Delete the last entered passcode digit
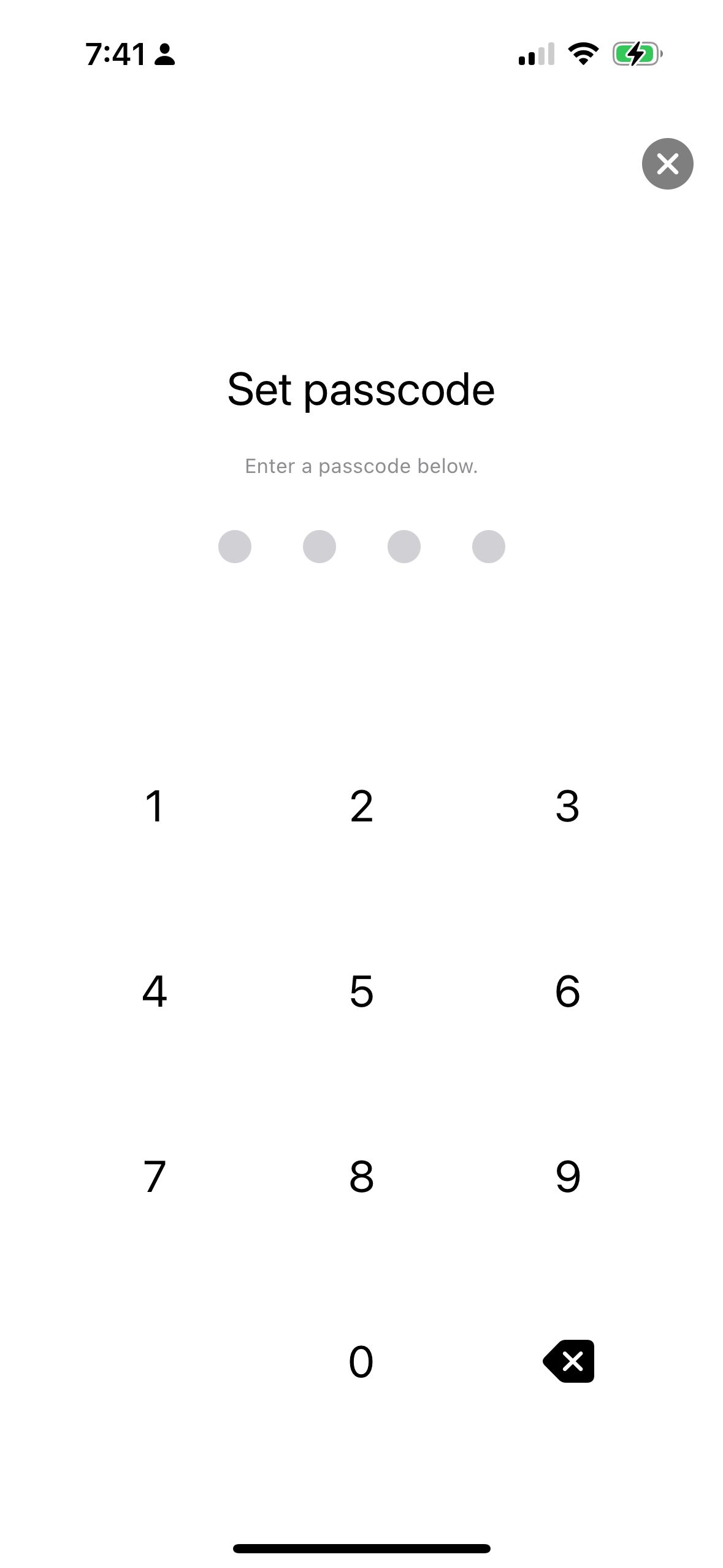 click(x=568, y=1361)
